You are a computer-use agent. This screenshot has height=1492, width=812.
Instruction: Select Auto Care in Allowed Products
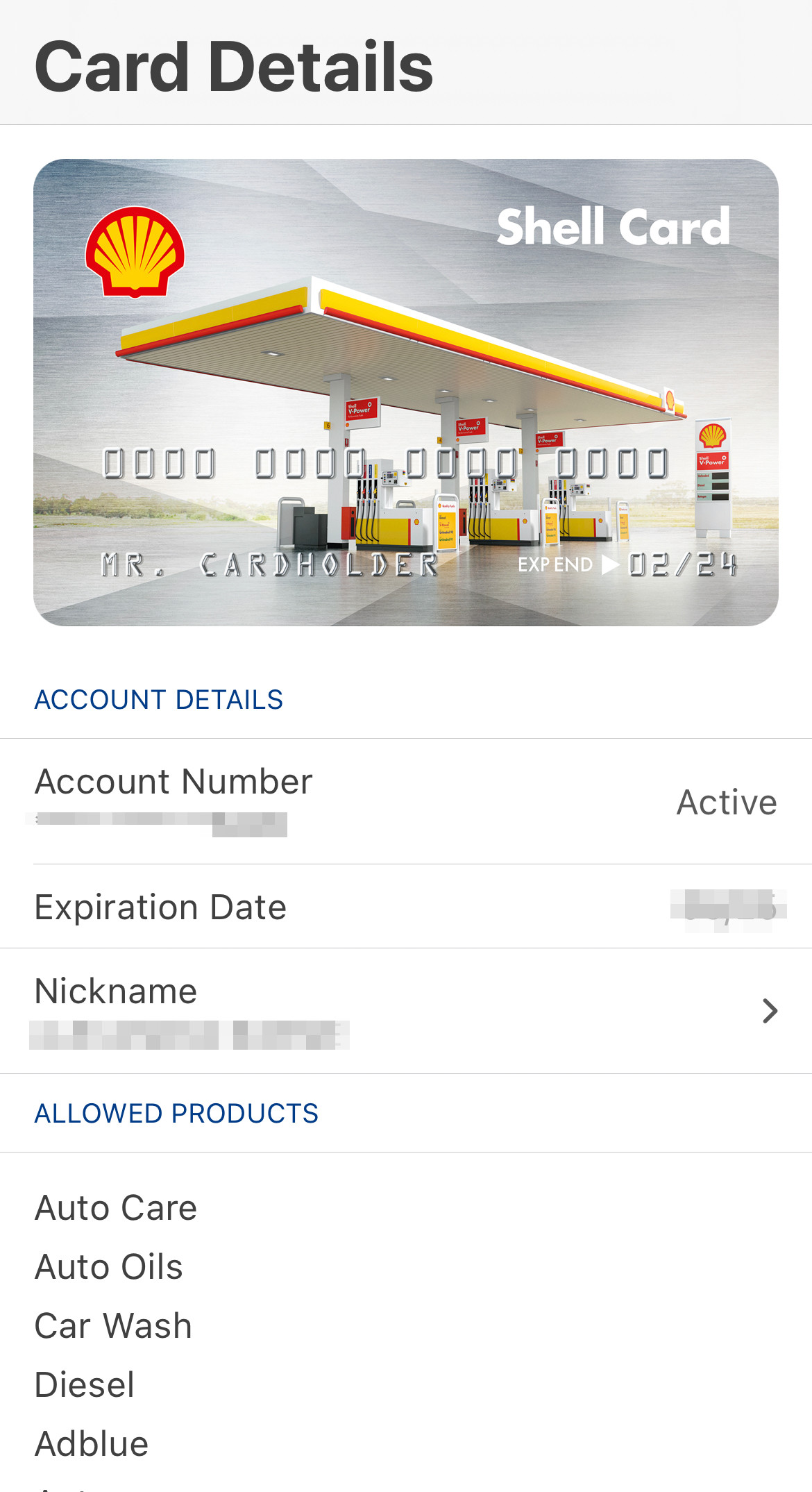(x=115, y=1207)
